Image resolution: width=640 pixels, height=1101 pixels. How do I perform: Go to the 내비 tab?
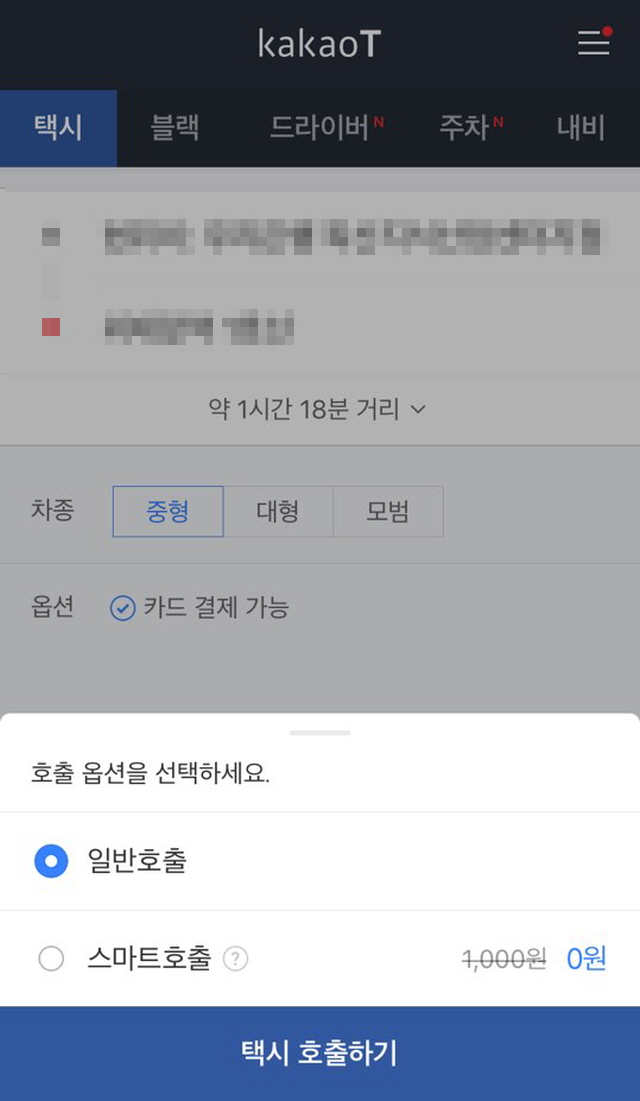[581, 128]
